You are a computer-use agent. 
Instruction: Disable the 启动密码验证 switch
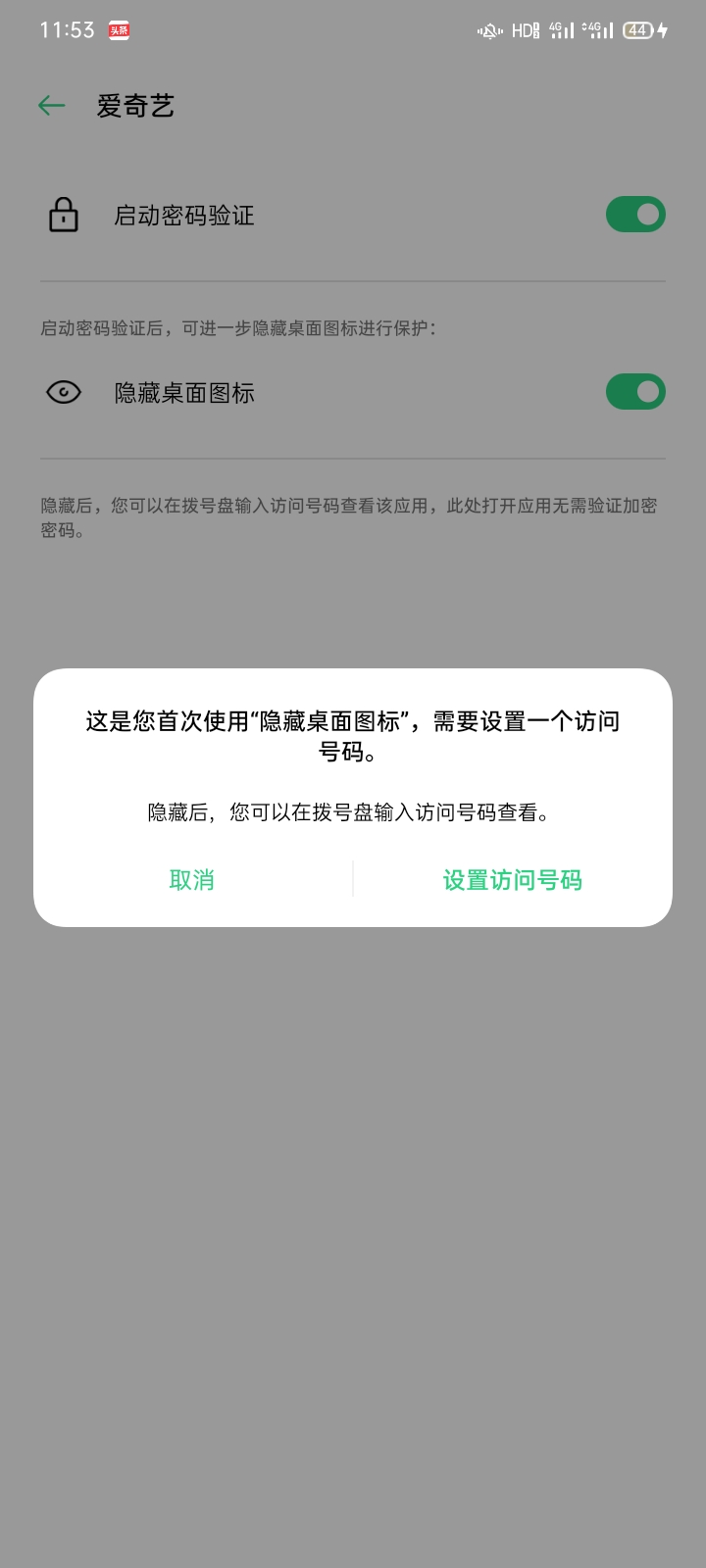pyautogui.click(x=635, y=215)
